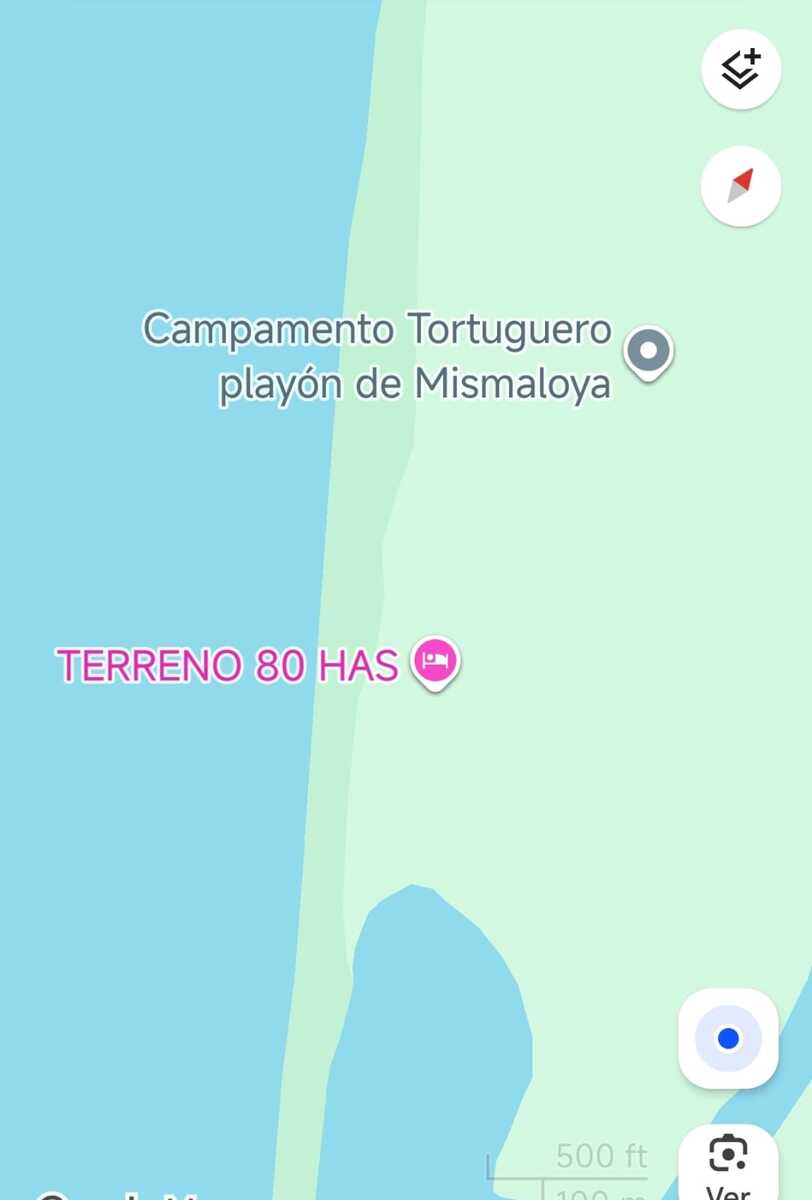Image resolution: width=812 pixels, height=1200 pixels.
Task: Center the map on my location
Action: coord(728,1039)
